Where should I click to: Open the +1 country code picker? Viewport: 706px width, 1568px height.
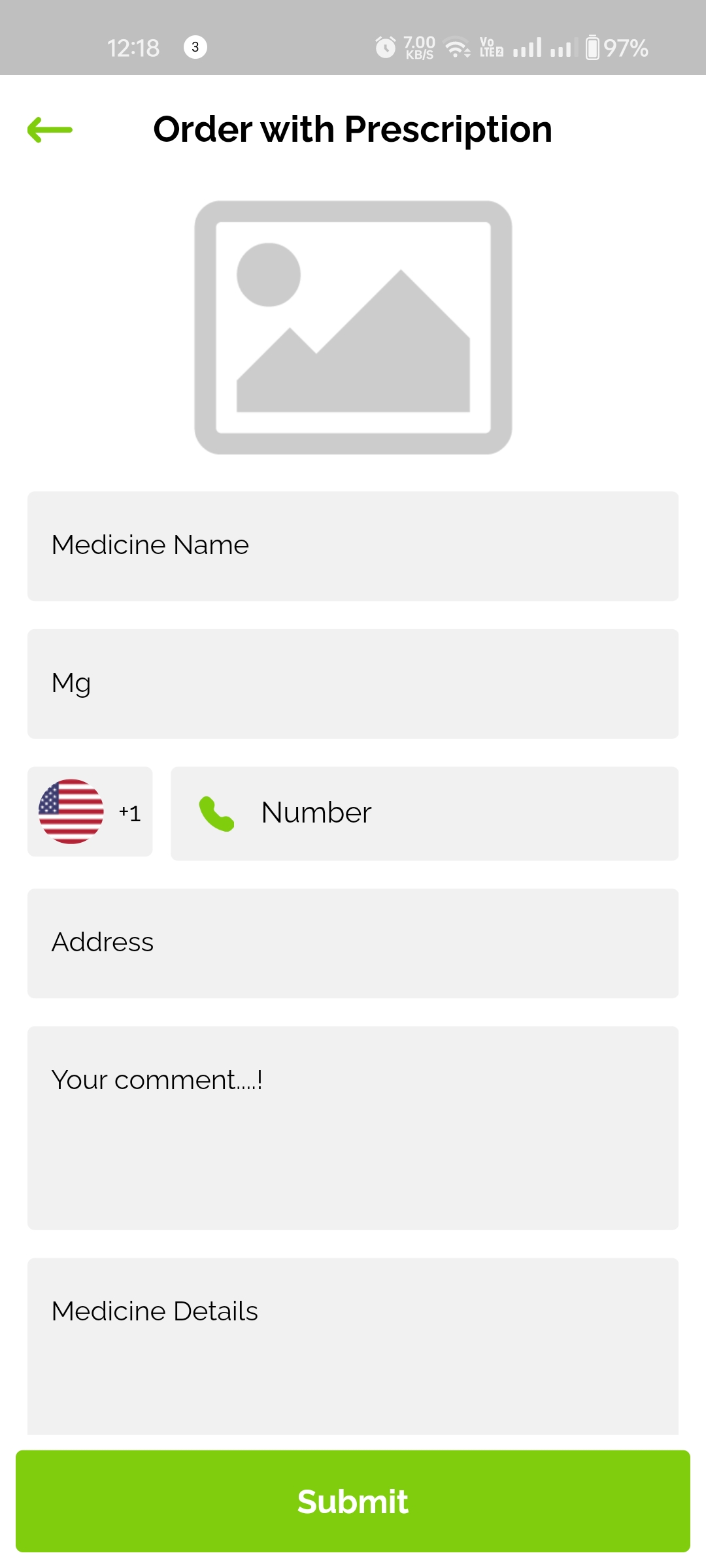(90, 812)
